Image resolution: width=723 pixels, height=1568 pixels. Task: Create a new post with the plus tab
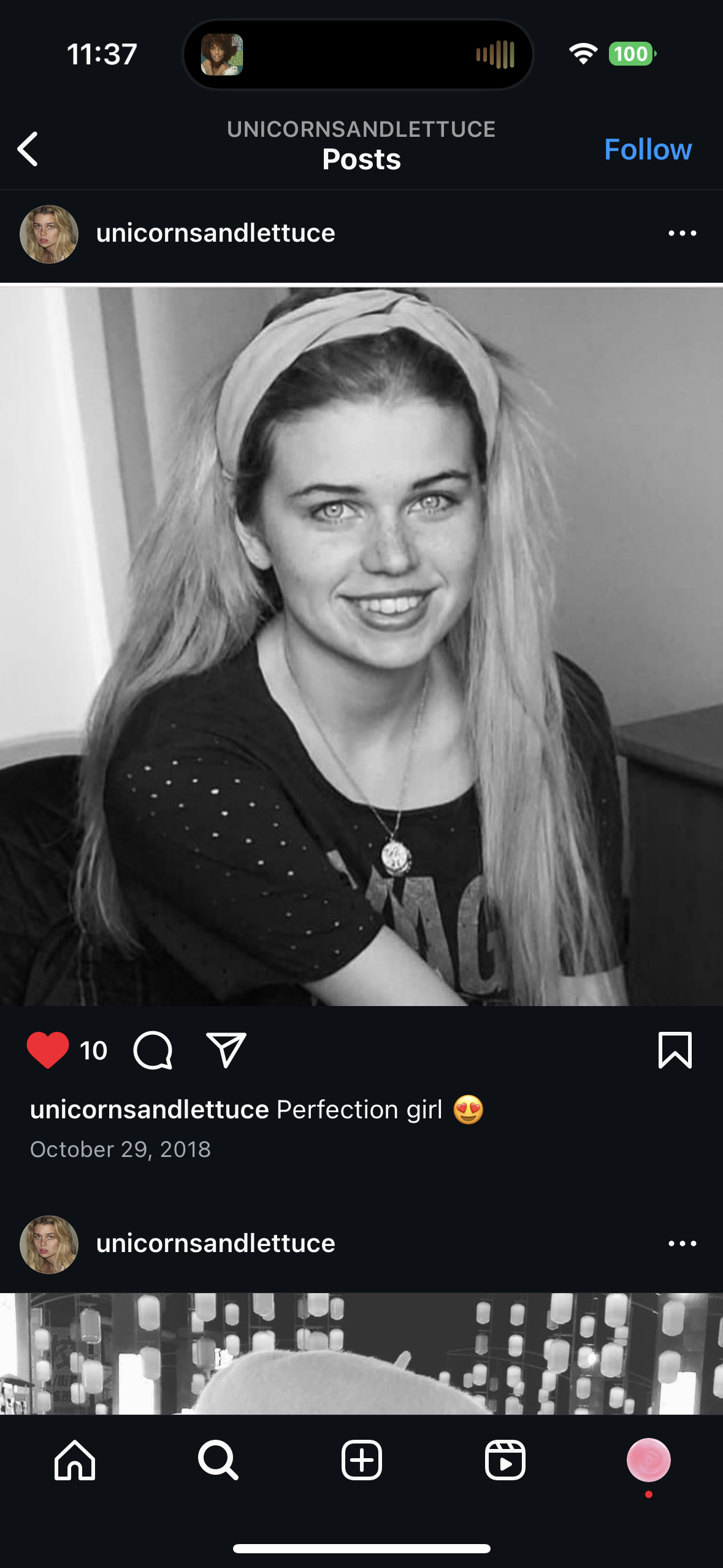point(362,1460)
